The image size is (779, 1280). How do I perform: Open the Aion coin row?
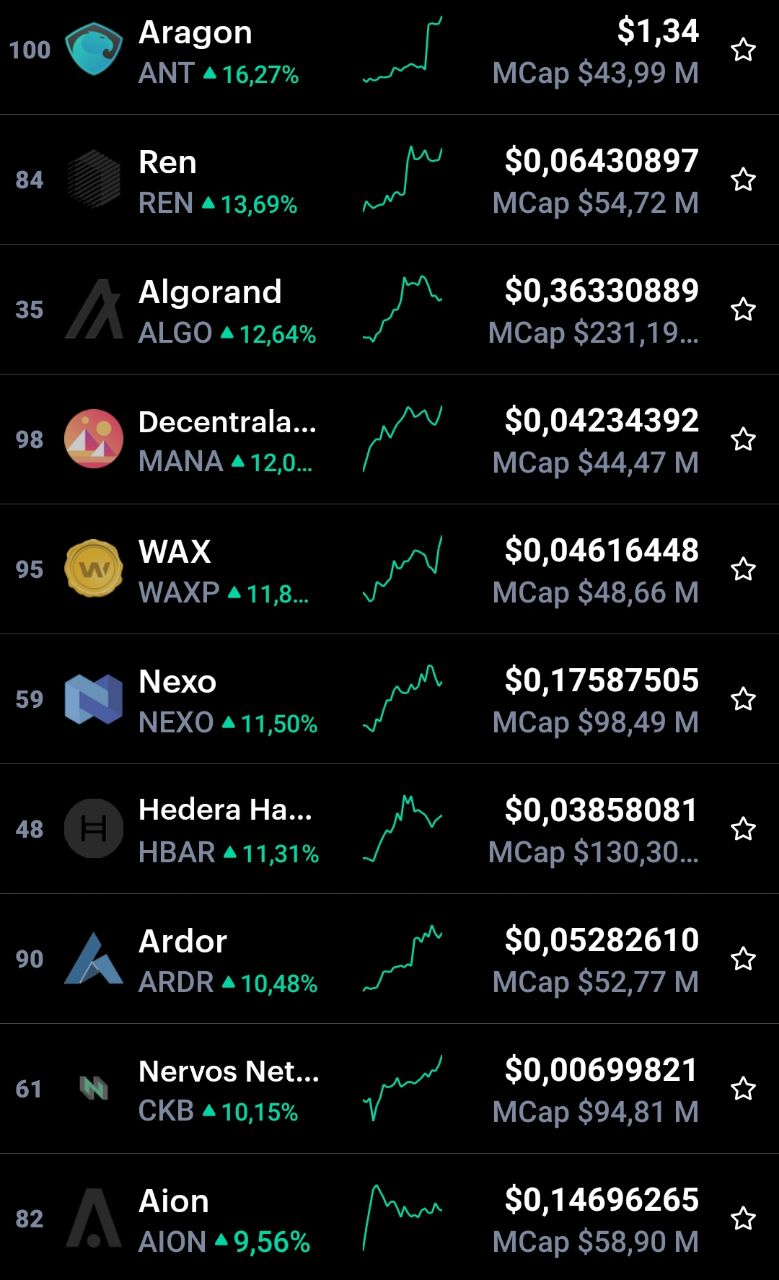389,1217
